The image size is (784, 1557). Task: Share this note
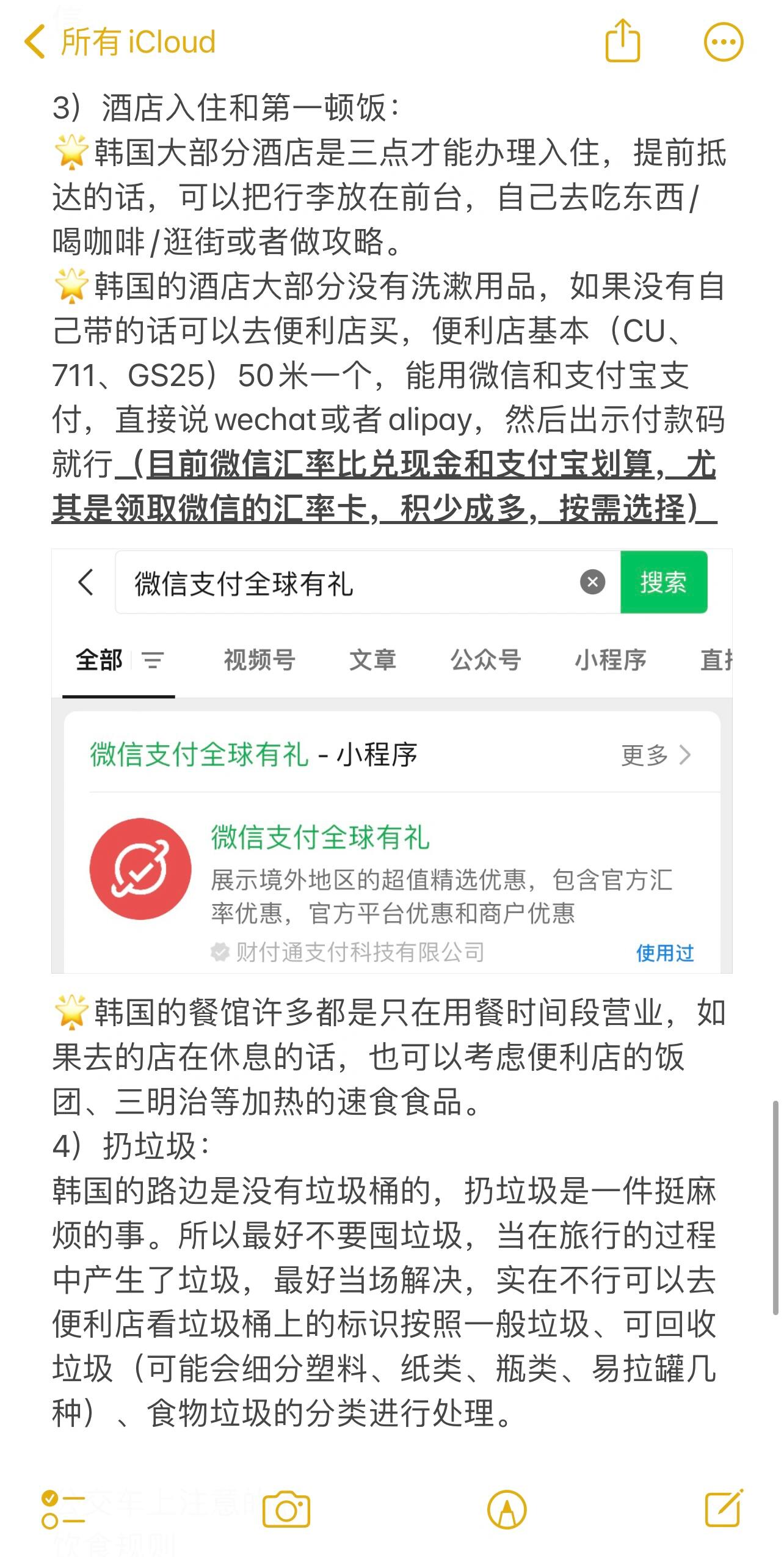(622, 42)
